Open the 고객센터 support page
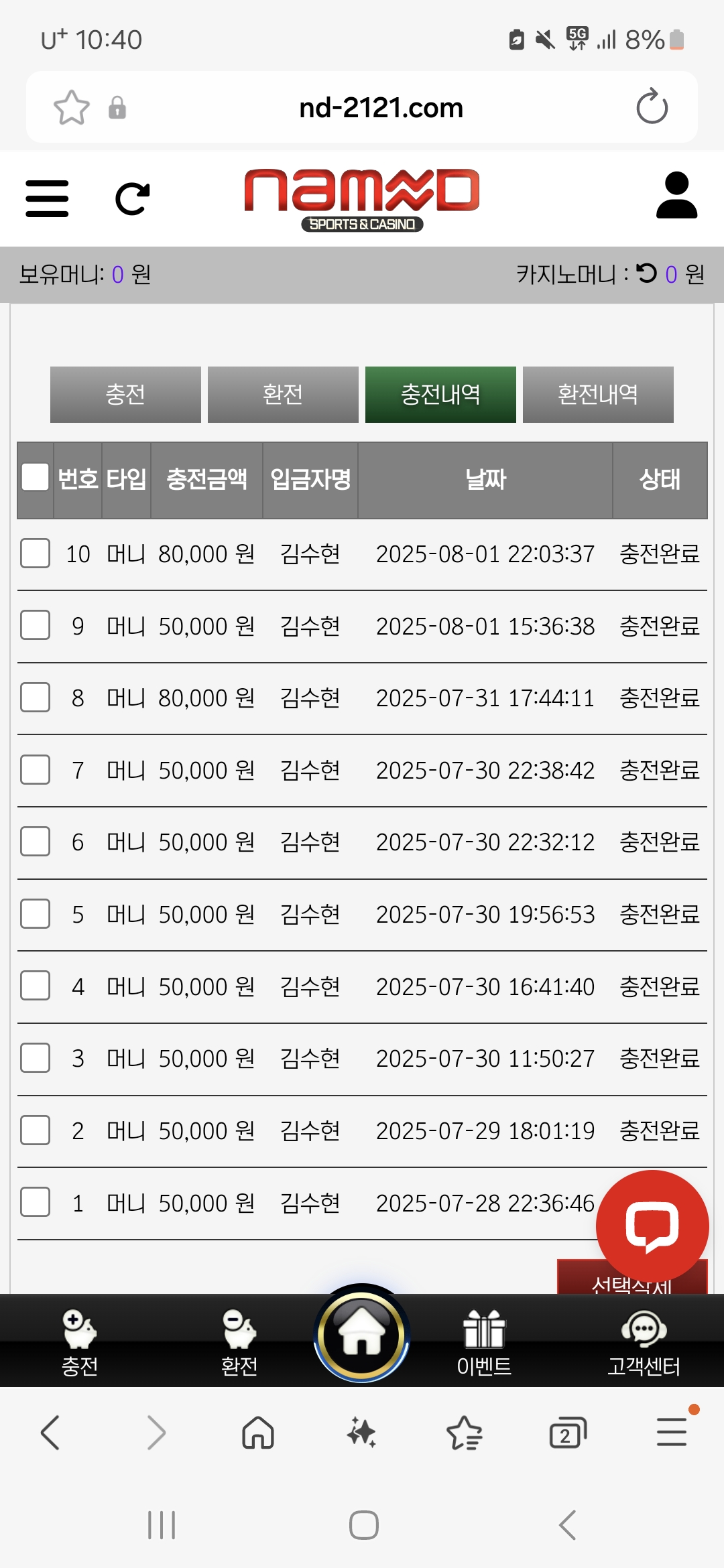This screenshot has height=1568, width=724. (x=644, y=1342)
